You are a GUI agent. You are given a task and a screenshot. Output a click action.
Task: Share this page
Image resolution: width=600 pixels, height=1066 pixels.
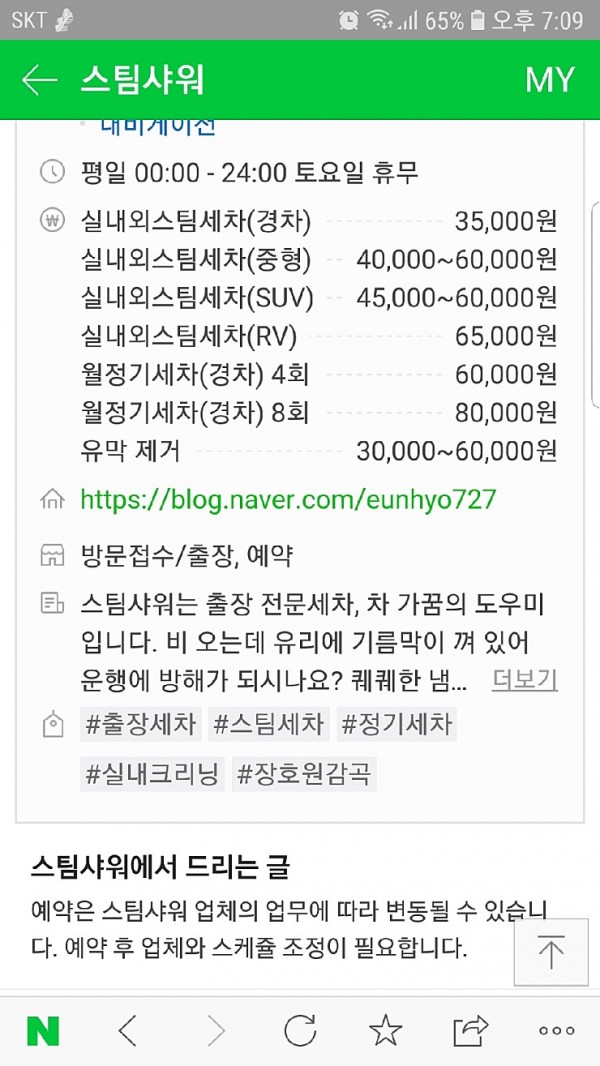(471, 1031)
